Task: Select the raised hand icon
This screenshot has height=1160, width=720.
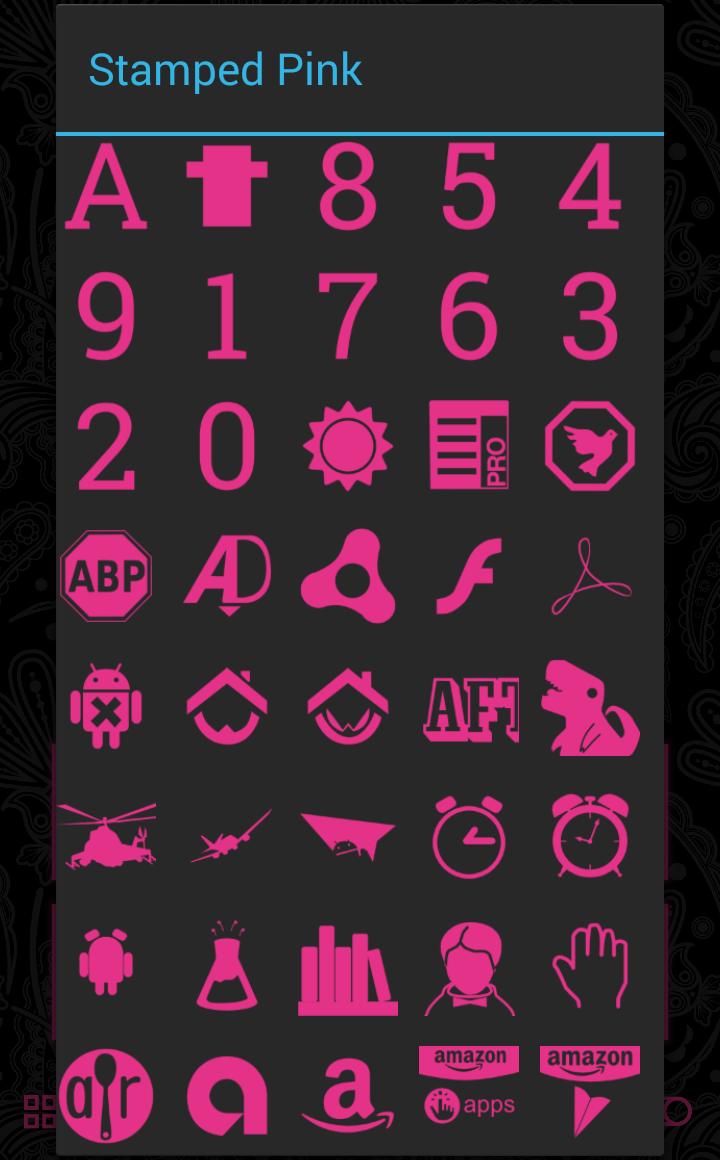Action: click(590, 965)
